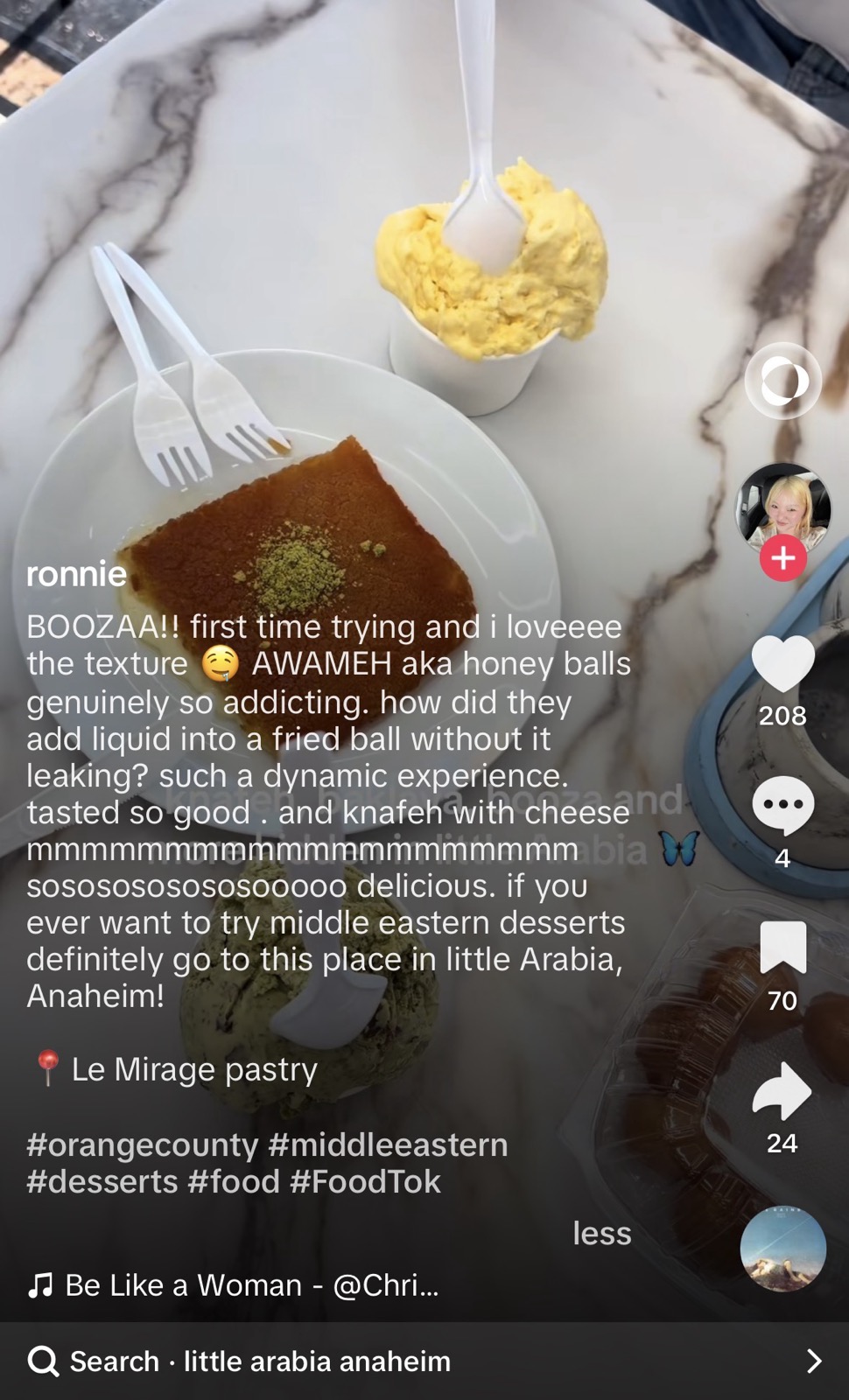Screen dimensions: 849x1400
Task: Tap the circular icon above the avatar
Action: (782, 381)
